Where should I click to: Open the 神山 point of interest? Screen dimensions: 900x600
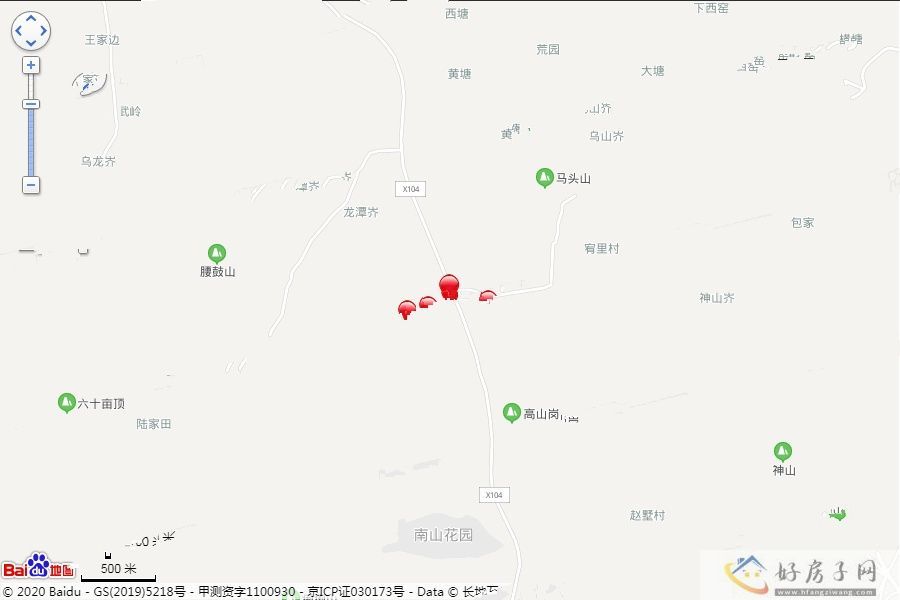point(783,452)
